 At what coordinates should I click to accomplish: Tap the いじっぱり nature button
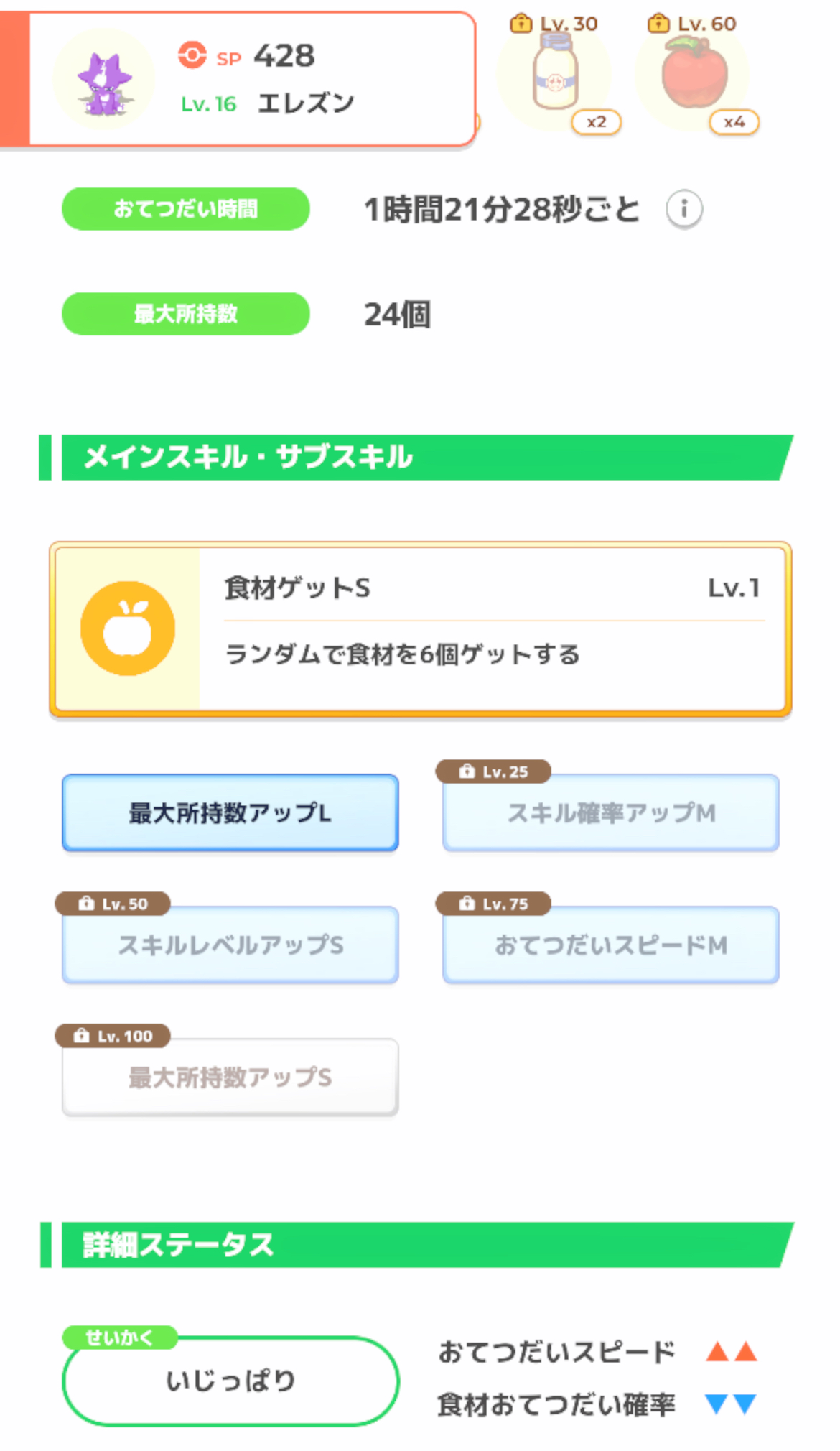(230, 1380)
